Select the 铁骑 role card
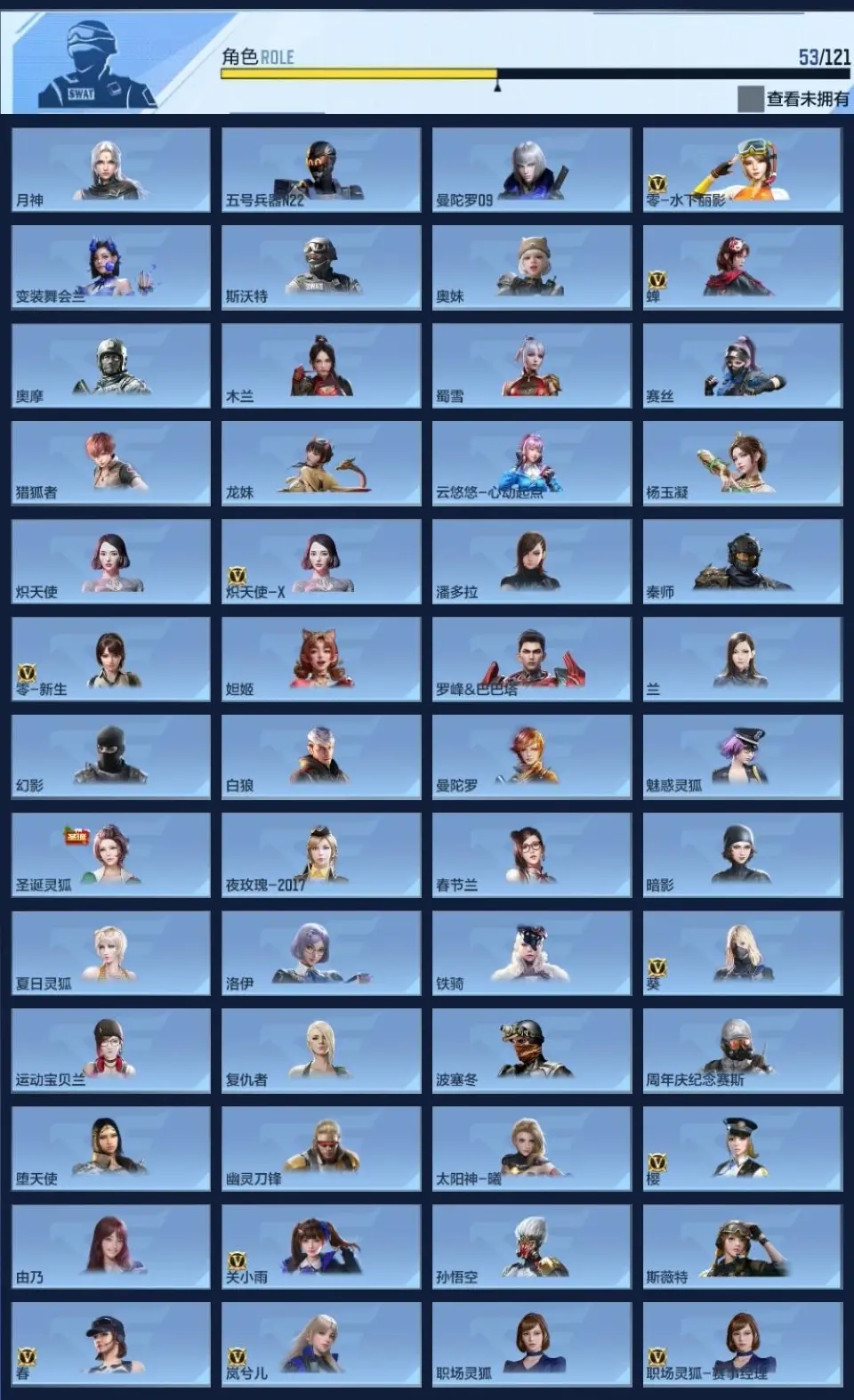The height and width of the screenshot is (1400, 854). click(532, 953)
